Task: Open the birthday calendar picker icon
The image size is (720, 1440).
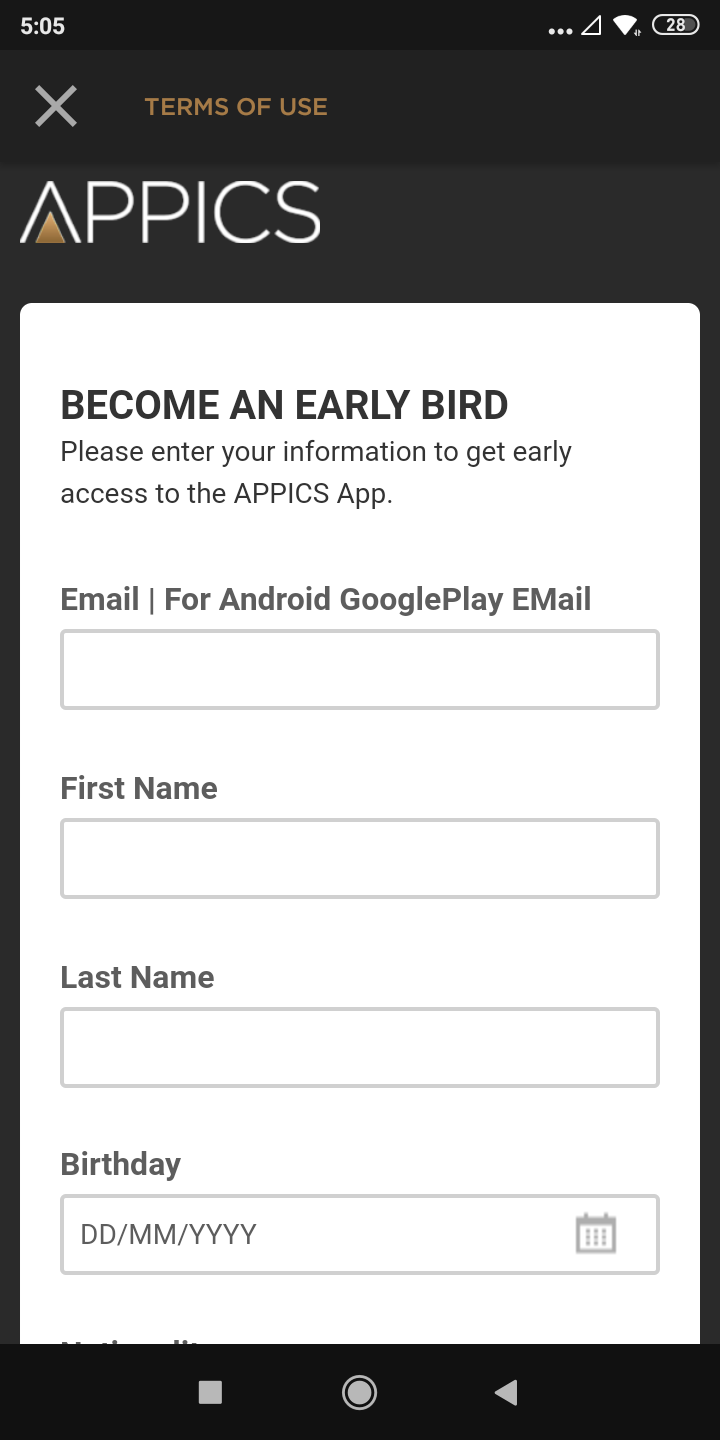Action: tap(596, 1234)
